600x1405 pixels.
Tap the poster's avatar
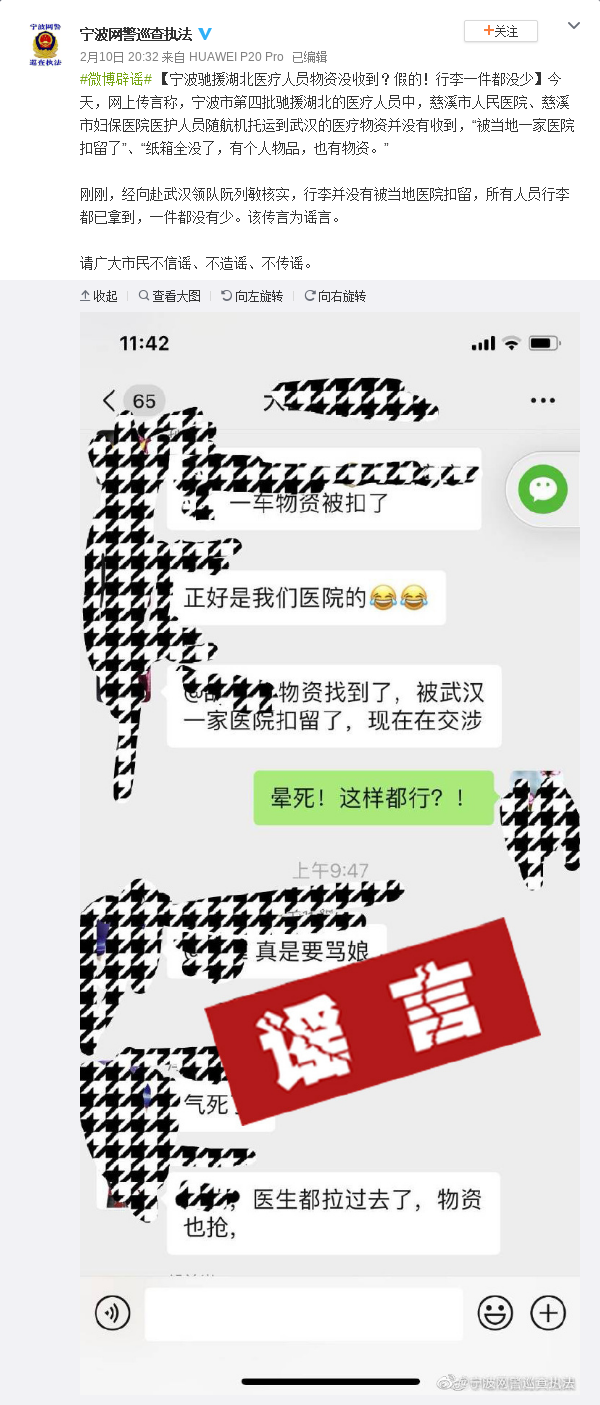click(x=45, y=44)
